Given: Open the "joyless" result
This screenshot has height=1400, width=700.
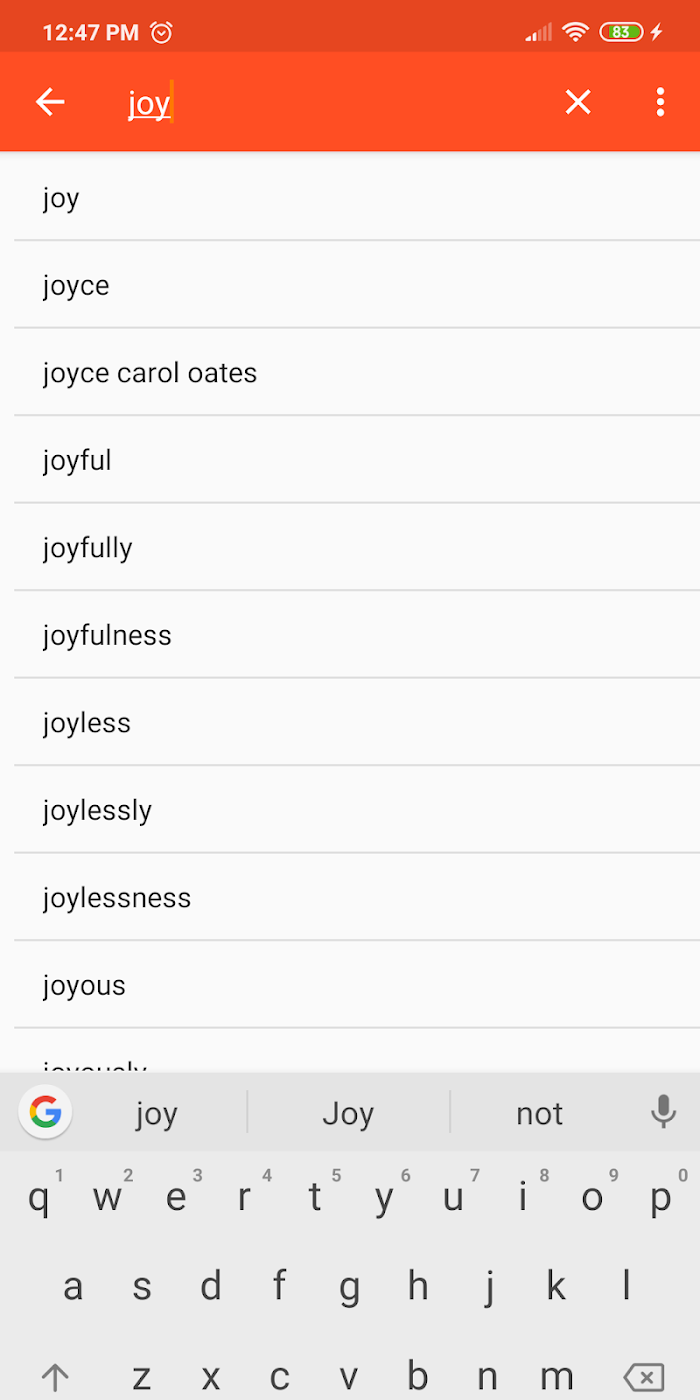Looking at the screenshot, I should tap(357, 722).
